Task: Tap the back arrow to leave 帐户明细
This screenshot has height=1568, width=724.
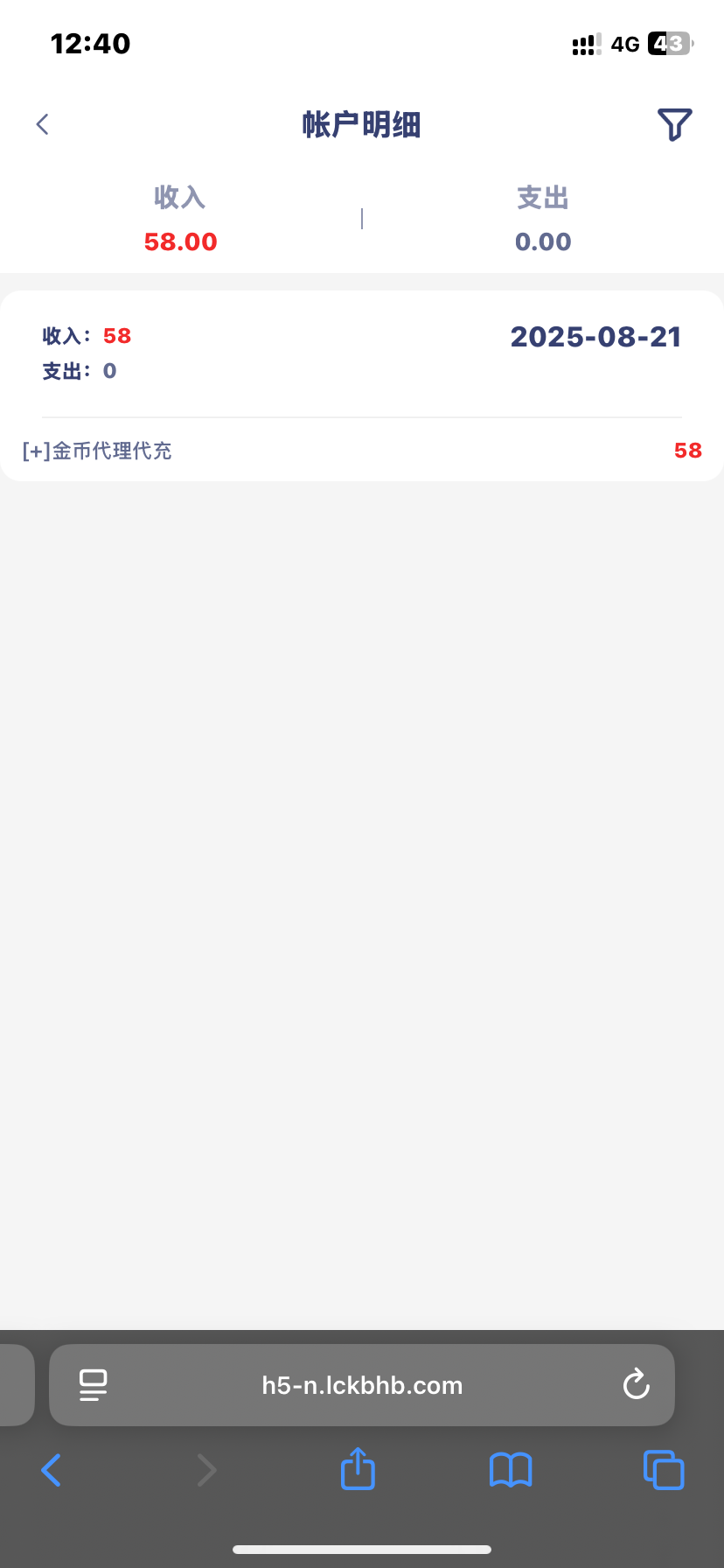Action: pyautogui.click(x=42, y=124)
